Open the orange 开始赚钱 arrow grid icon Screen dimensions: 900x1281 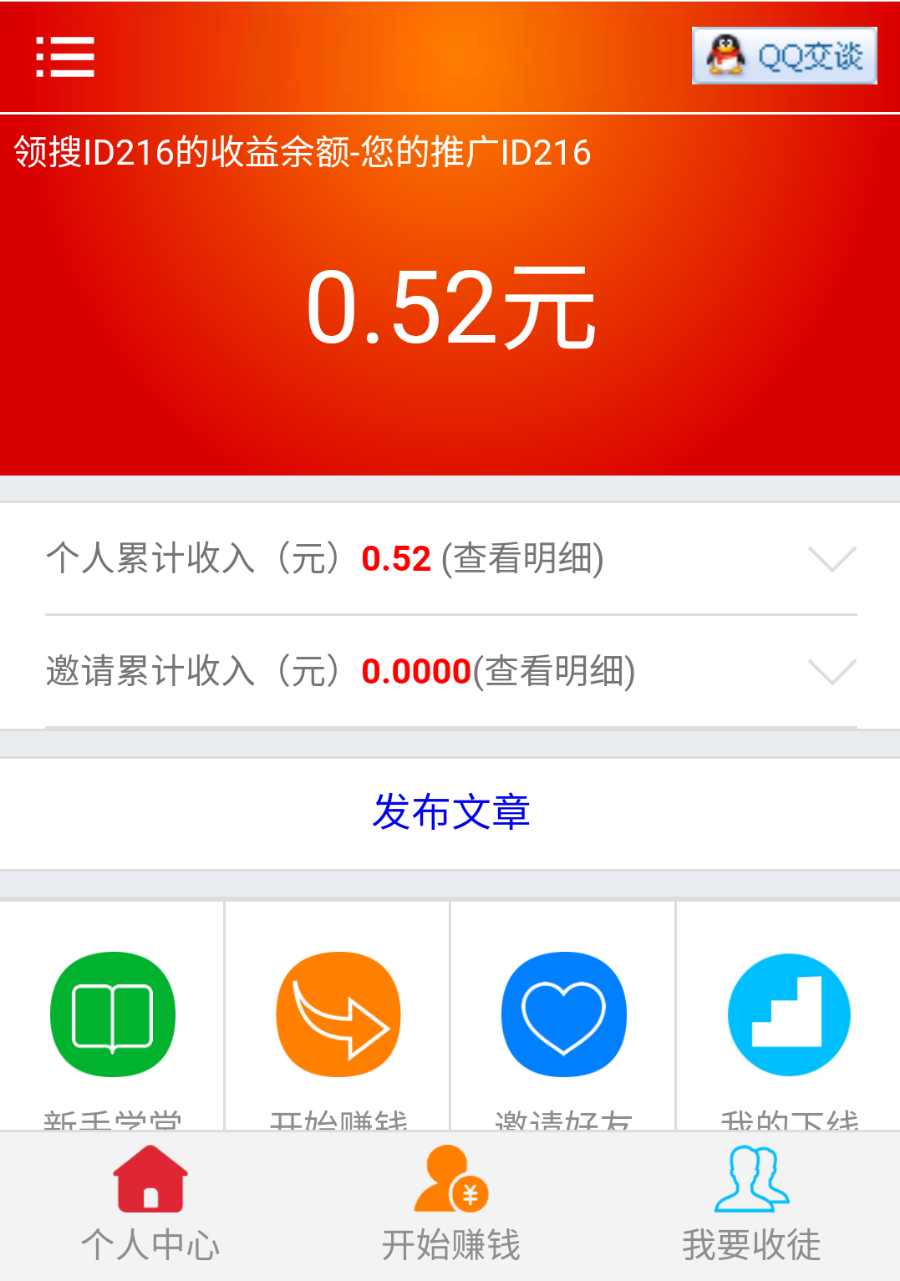[338, 1014]
